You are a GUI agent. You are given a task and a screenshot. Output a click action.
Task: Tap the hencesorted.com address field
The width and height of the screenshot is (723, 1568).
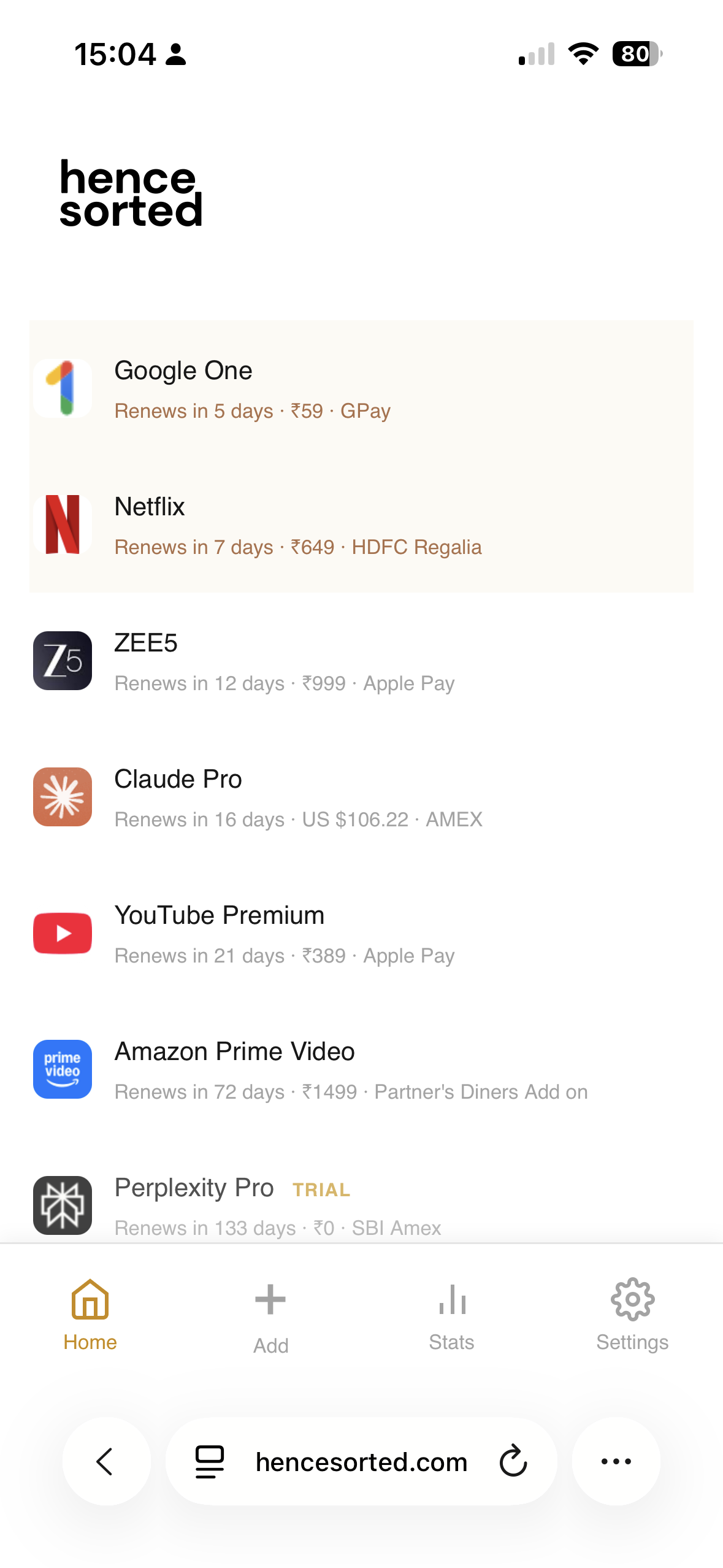point(361,1461)
